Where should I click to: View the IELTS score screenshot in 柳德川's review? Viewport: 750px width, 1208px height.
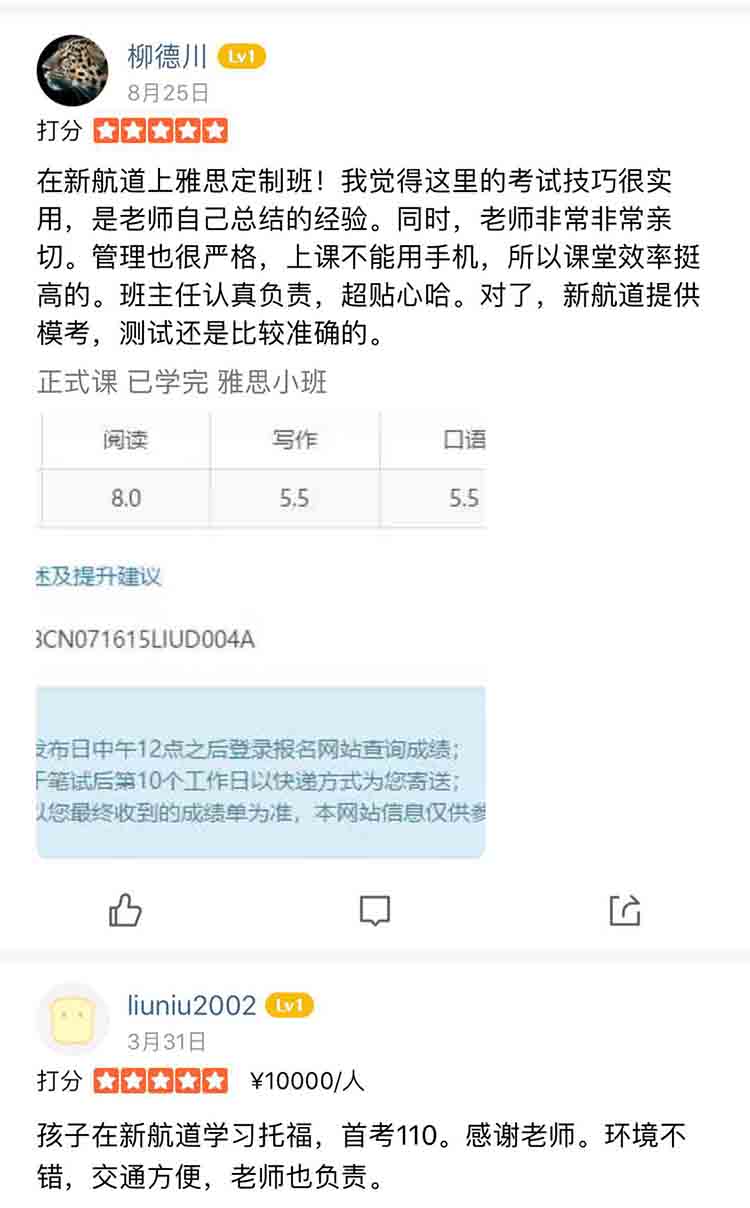[261, 634]
